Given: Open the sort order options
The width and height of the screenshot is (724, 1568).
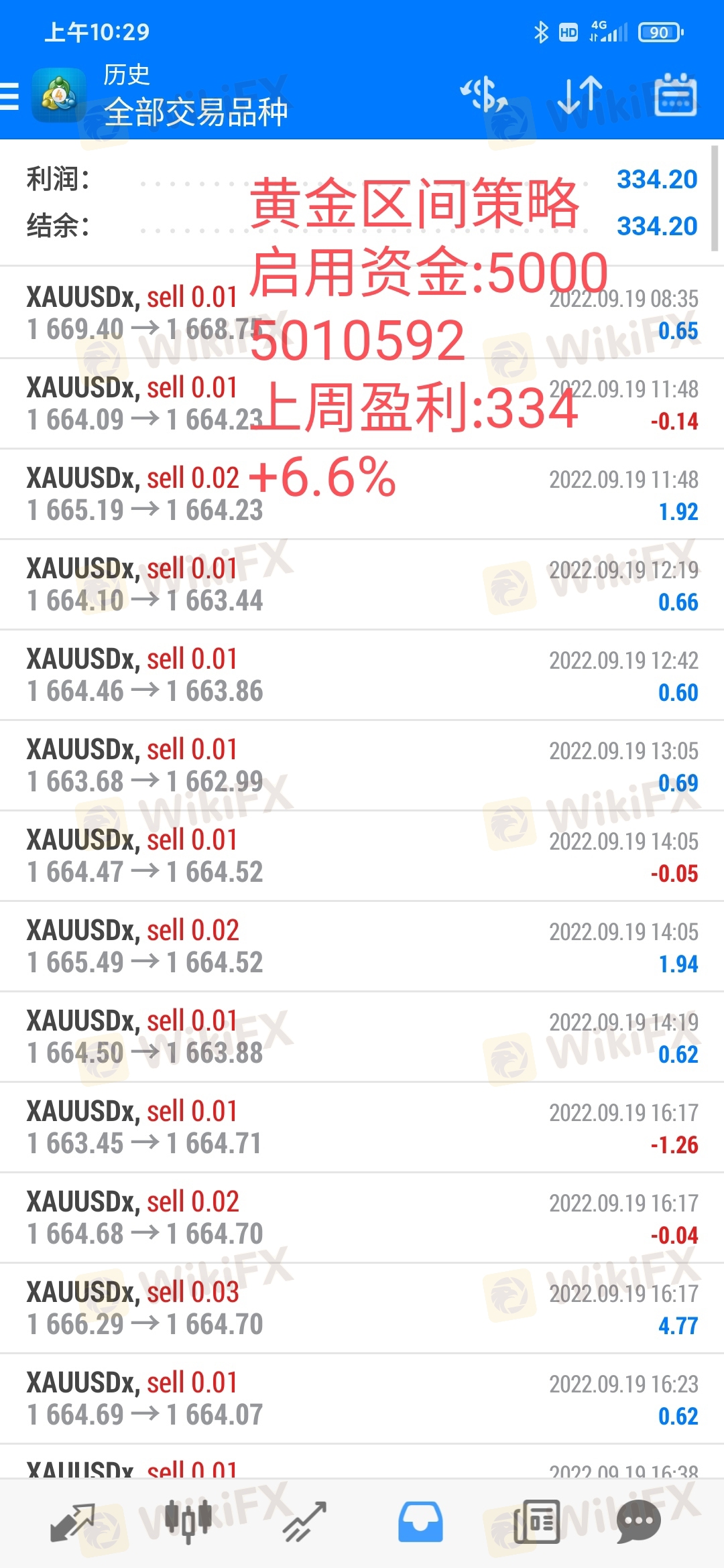Looking at the screenshot, I should point(581,95).
